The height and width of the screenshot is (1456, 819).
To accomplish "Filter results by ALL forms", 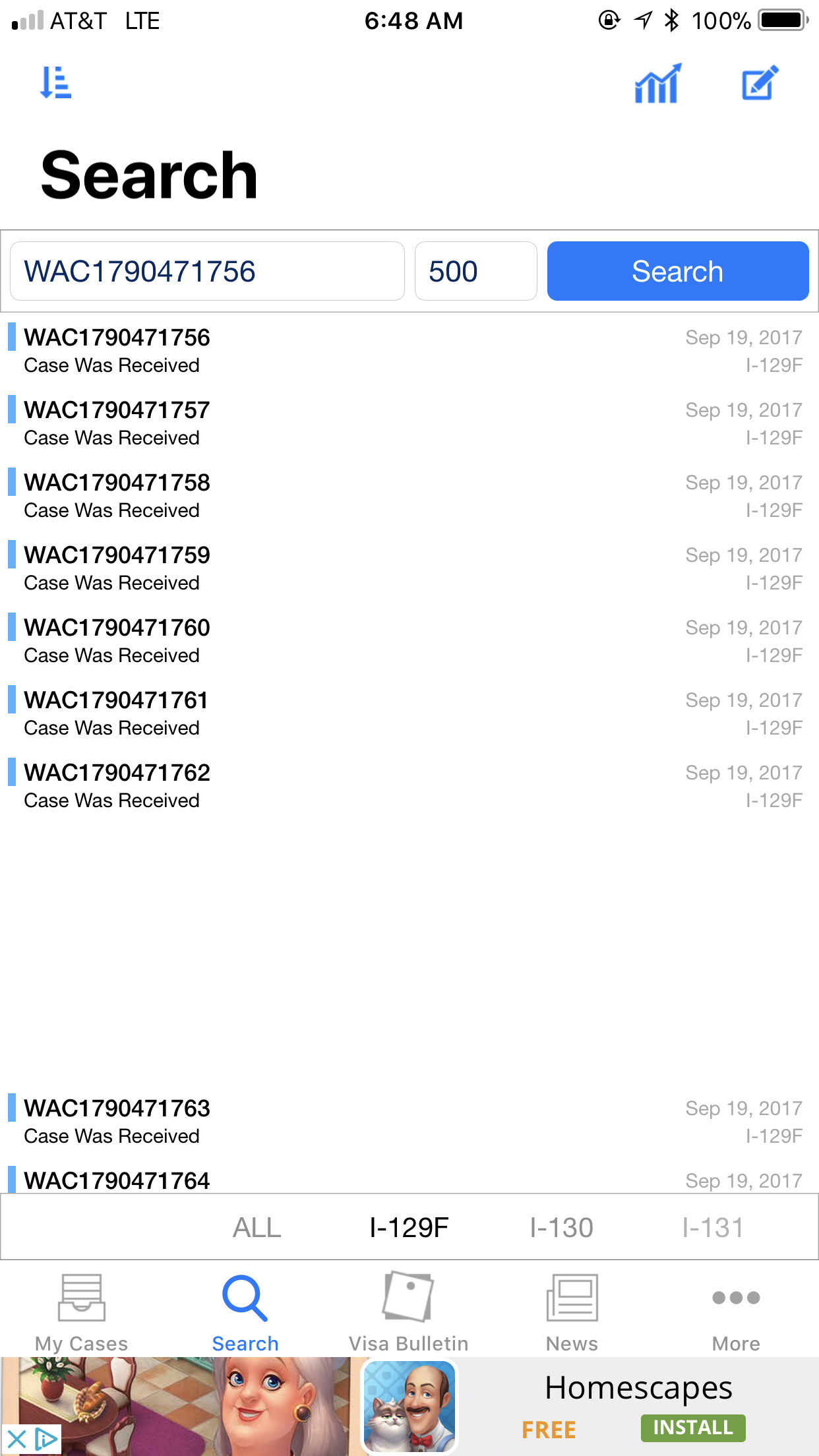I will coord(257,1228).
